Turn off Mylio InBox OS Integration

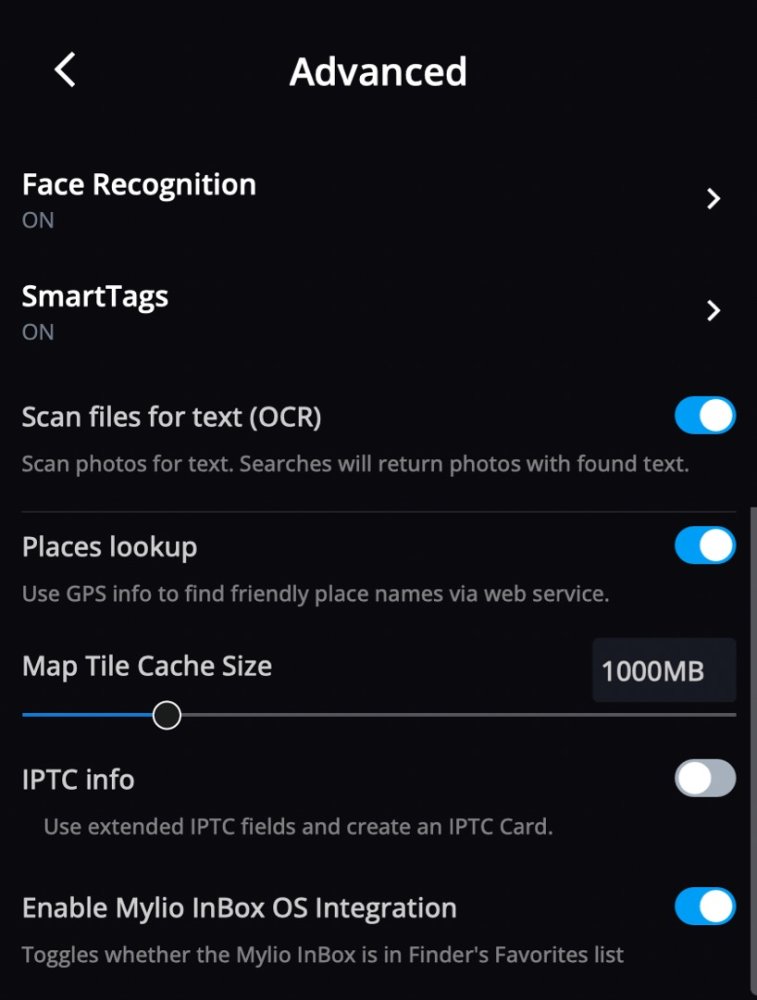(705, 907)
